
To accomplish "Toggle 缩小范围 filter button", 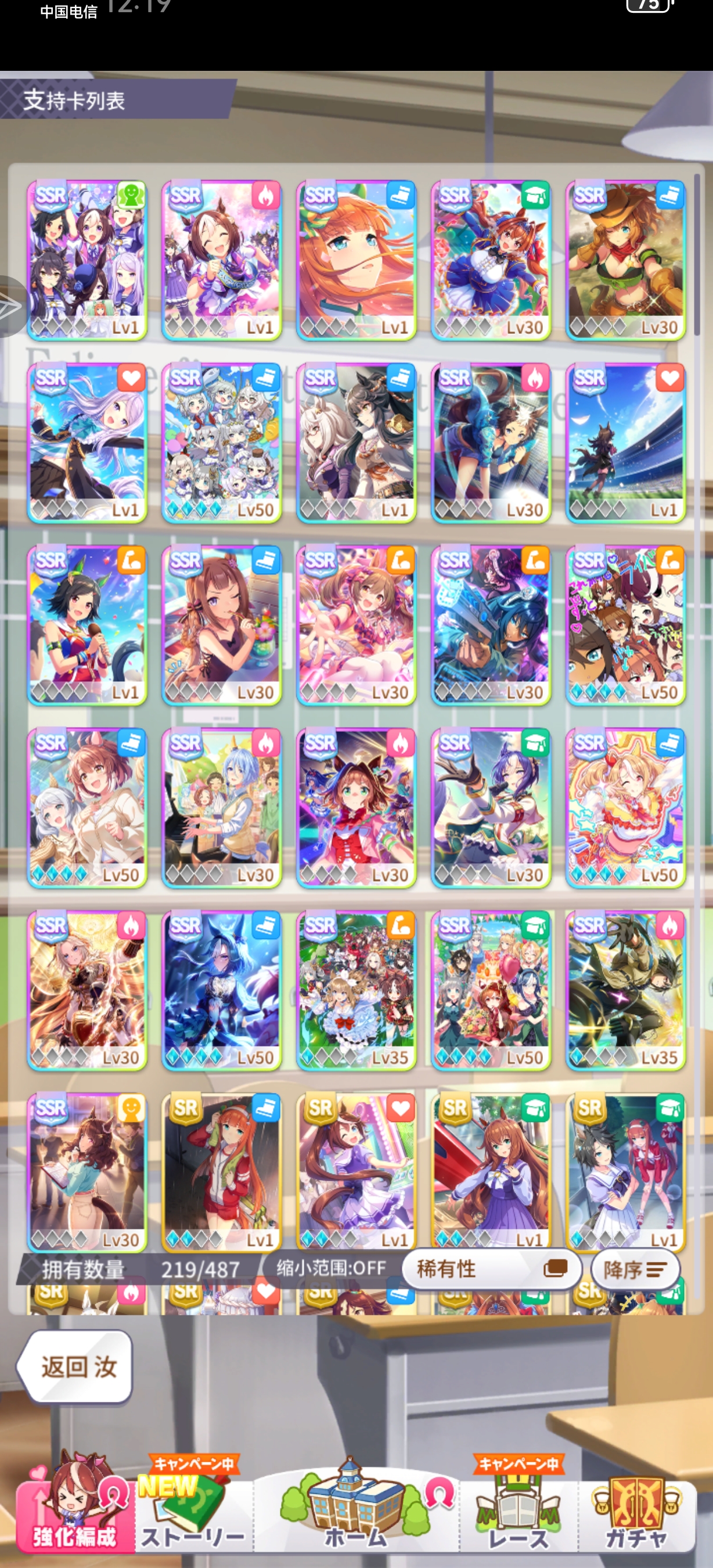I will pos(331,1268).
